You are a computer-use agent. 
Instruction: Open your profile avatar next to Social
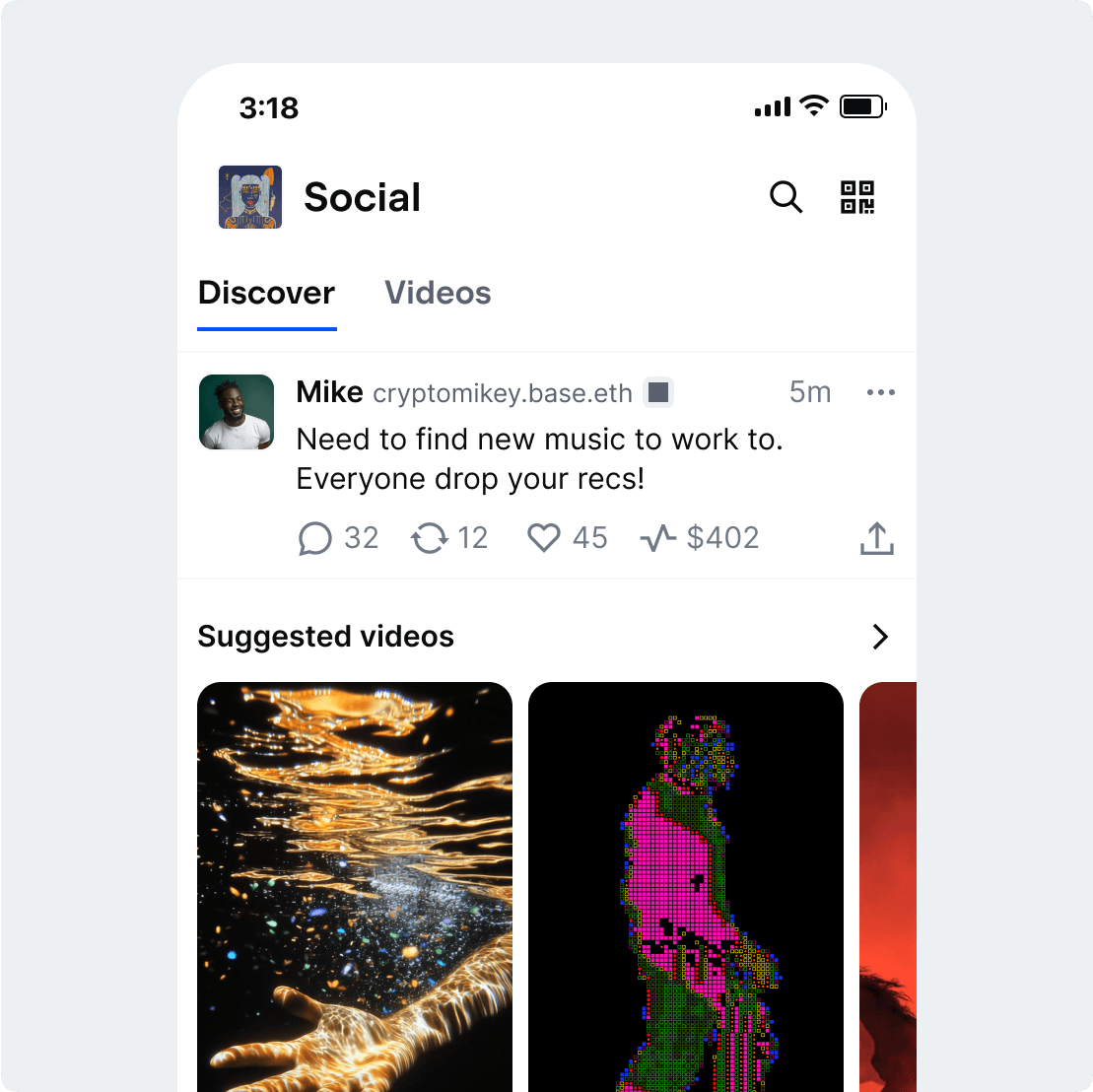coord(250,197)
